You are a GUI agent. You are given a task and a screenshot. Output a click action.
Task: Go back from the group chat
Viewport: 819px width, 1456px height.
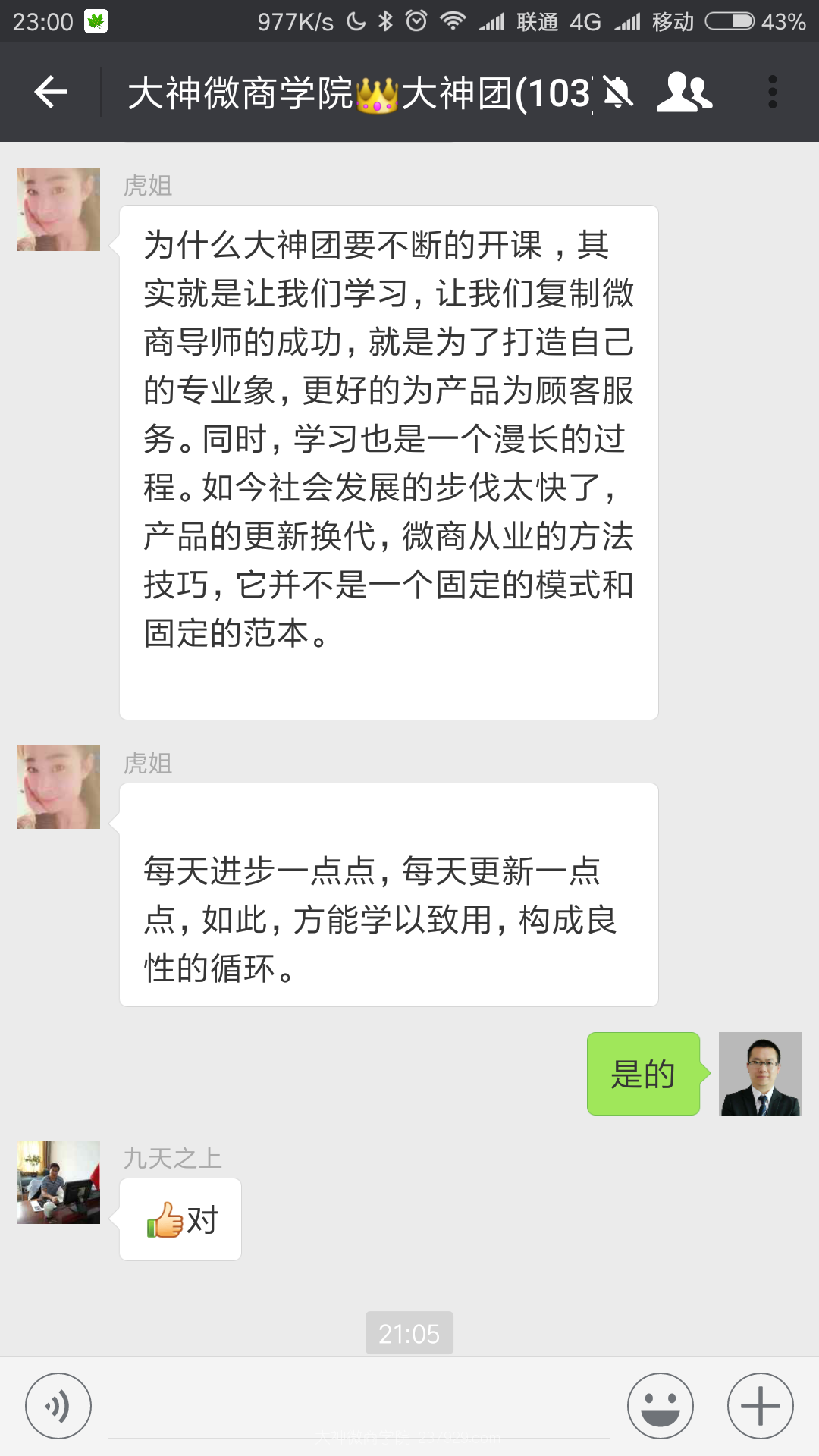pyautogui.click(x=51, y=93)
